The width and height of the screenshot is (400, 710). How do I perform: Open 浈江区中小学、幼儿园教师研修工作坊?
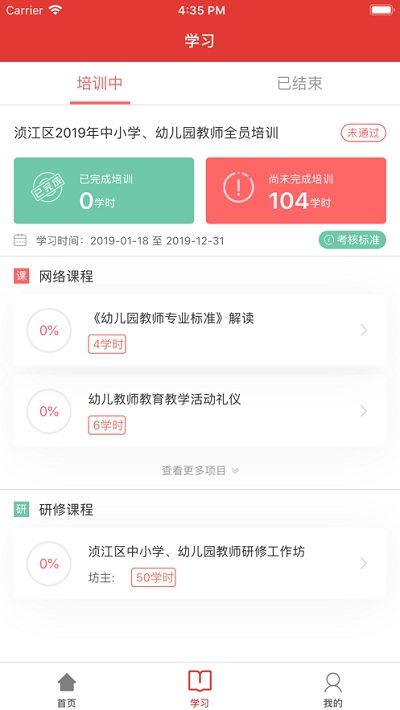click(x=200, y=563)
